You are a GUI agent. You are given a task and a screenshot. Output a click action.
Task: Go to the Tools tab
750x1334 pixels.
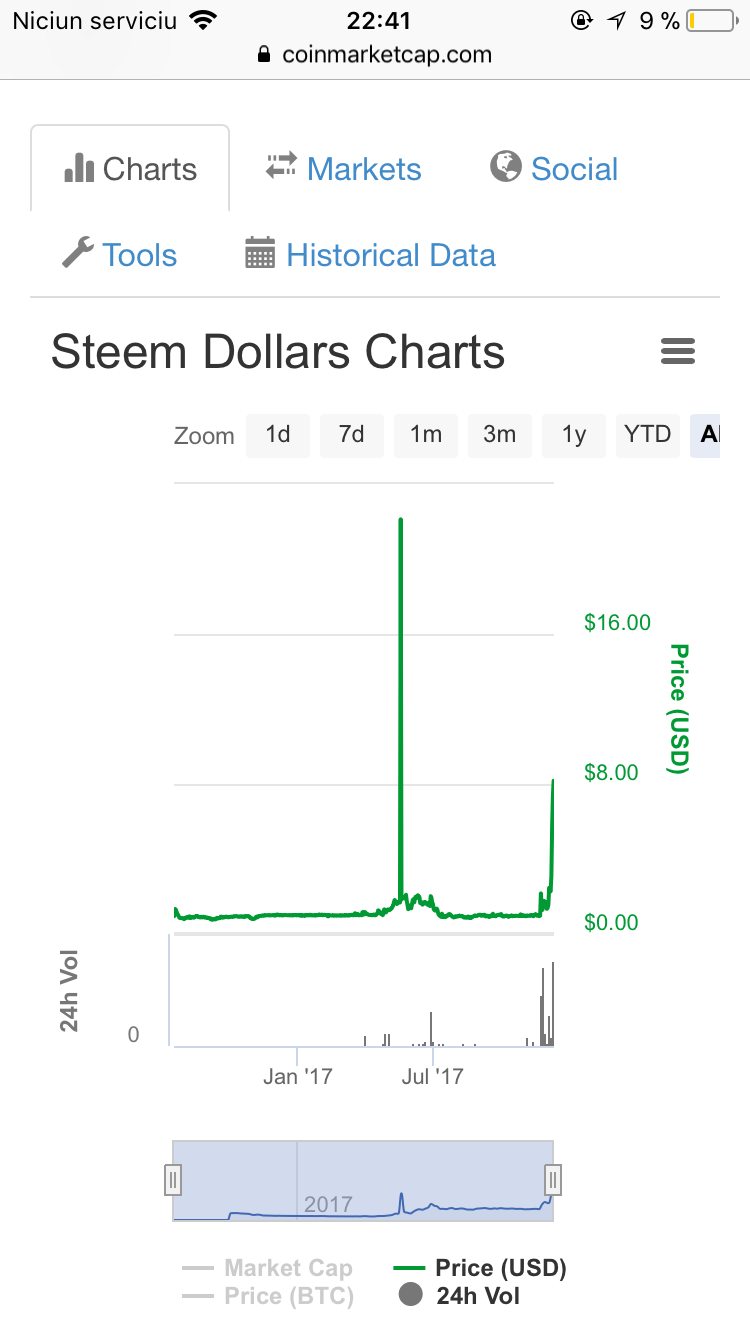tap(119, 255)
